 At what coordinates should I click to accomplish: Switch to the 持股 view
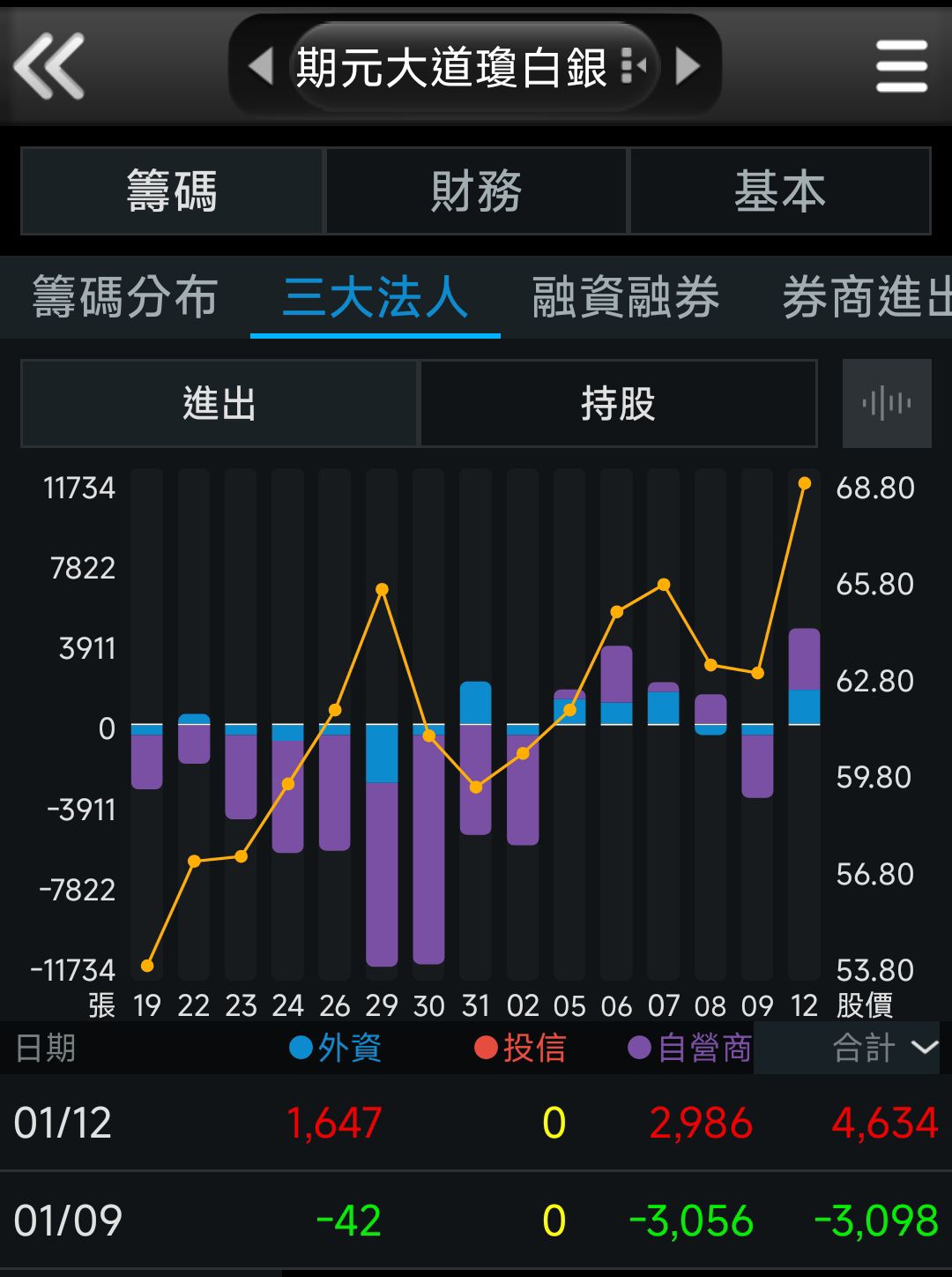pos(619,403)
